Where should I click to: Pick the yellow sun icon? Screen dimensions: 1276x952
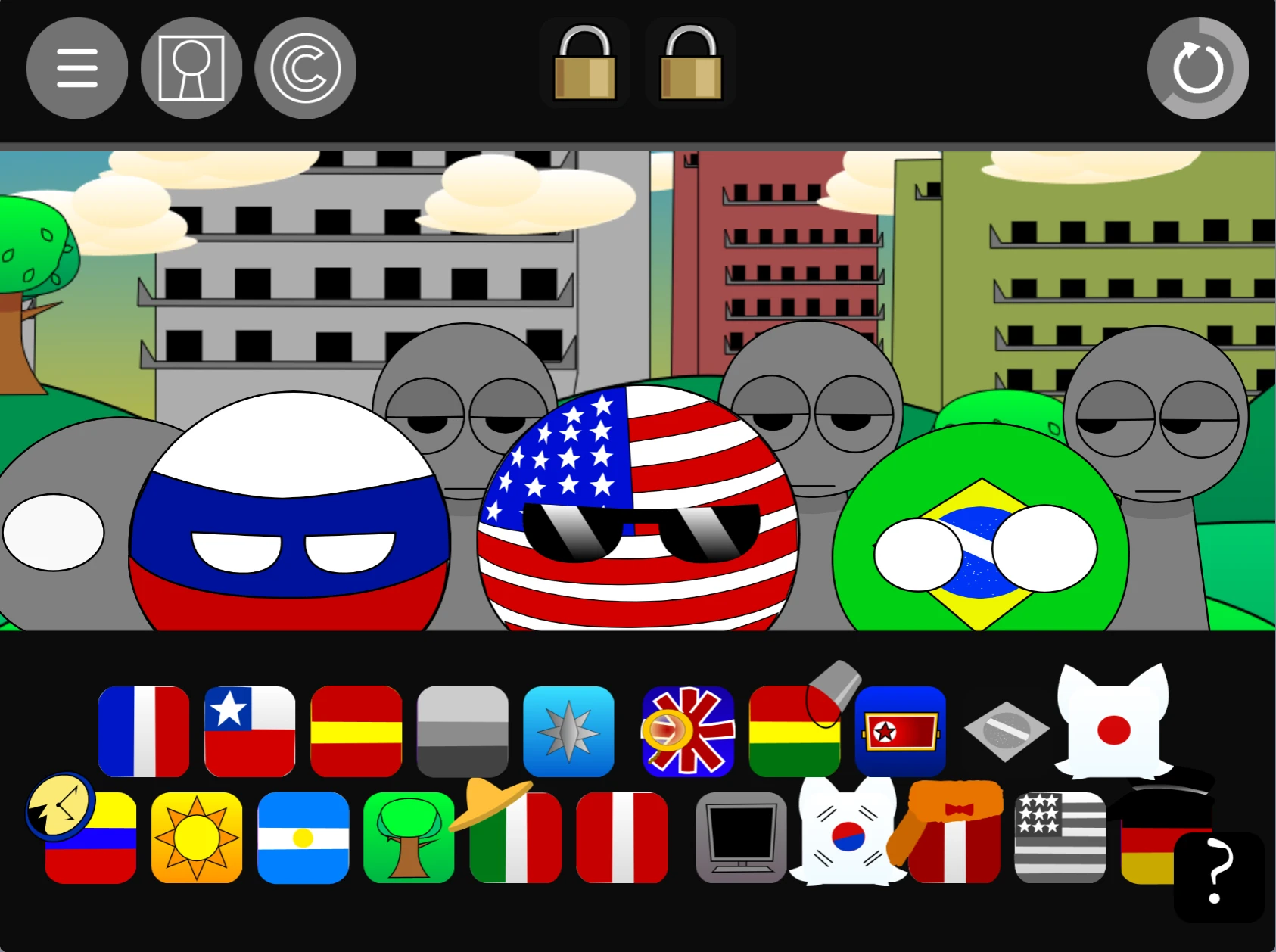pos(197,837)
